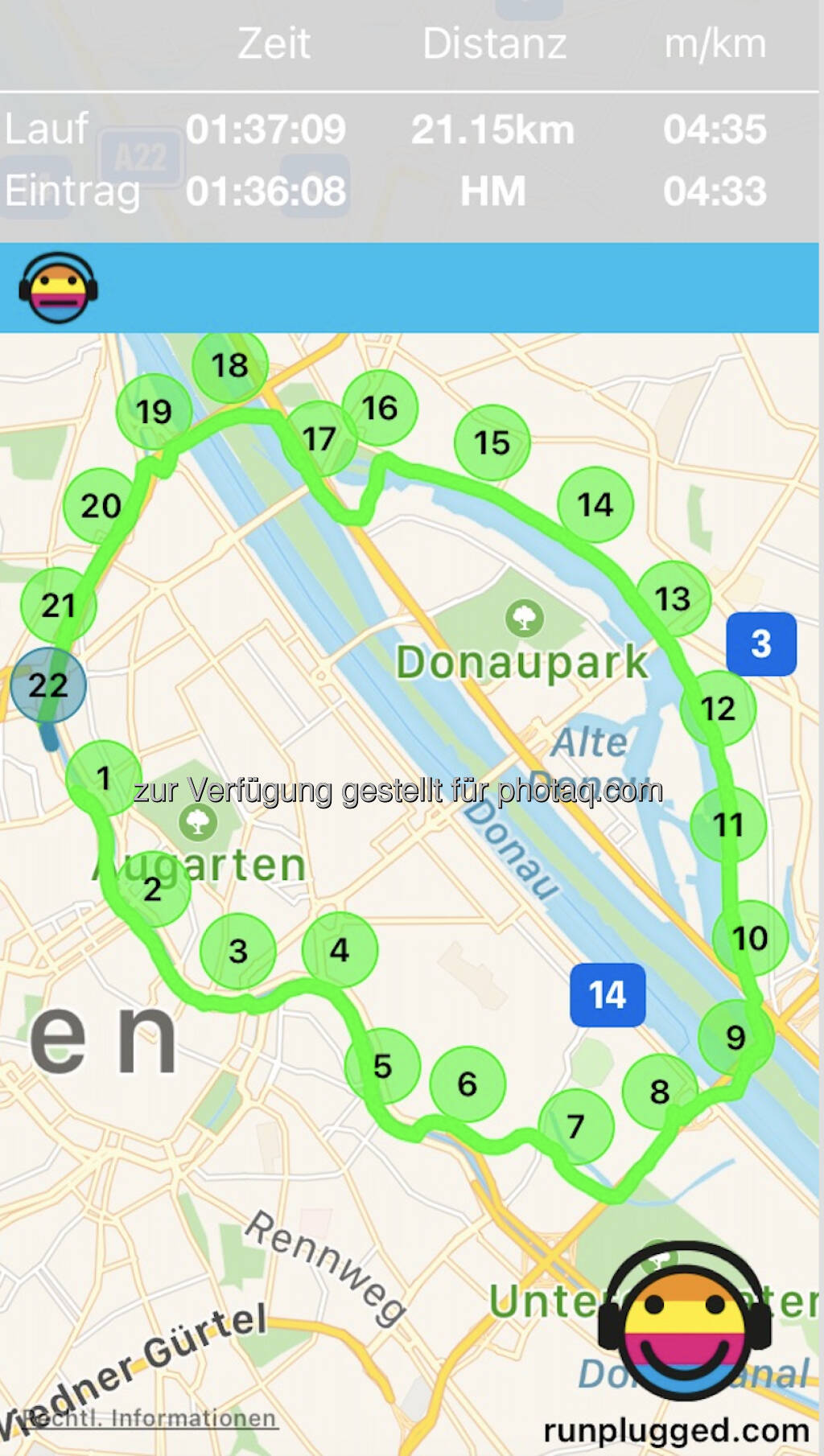Select kilometer marker 22 on the map
The width and height of the screenshot is (824, 1456).
[x=48, y=685]
